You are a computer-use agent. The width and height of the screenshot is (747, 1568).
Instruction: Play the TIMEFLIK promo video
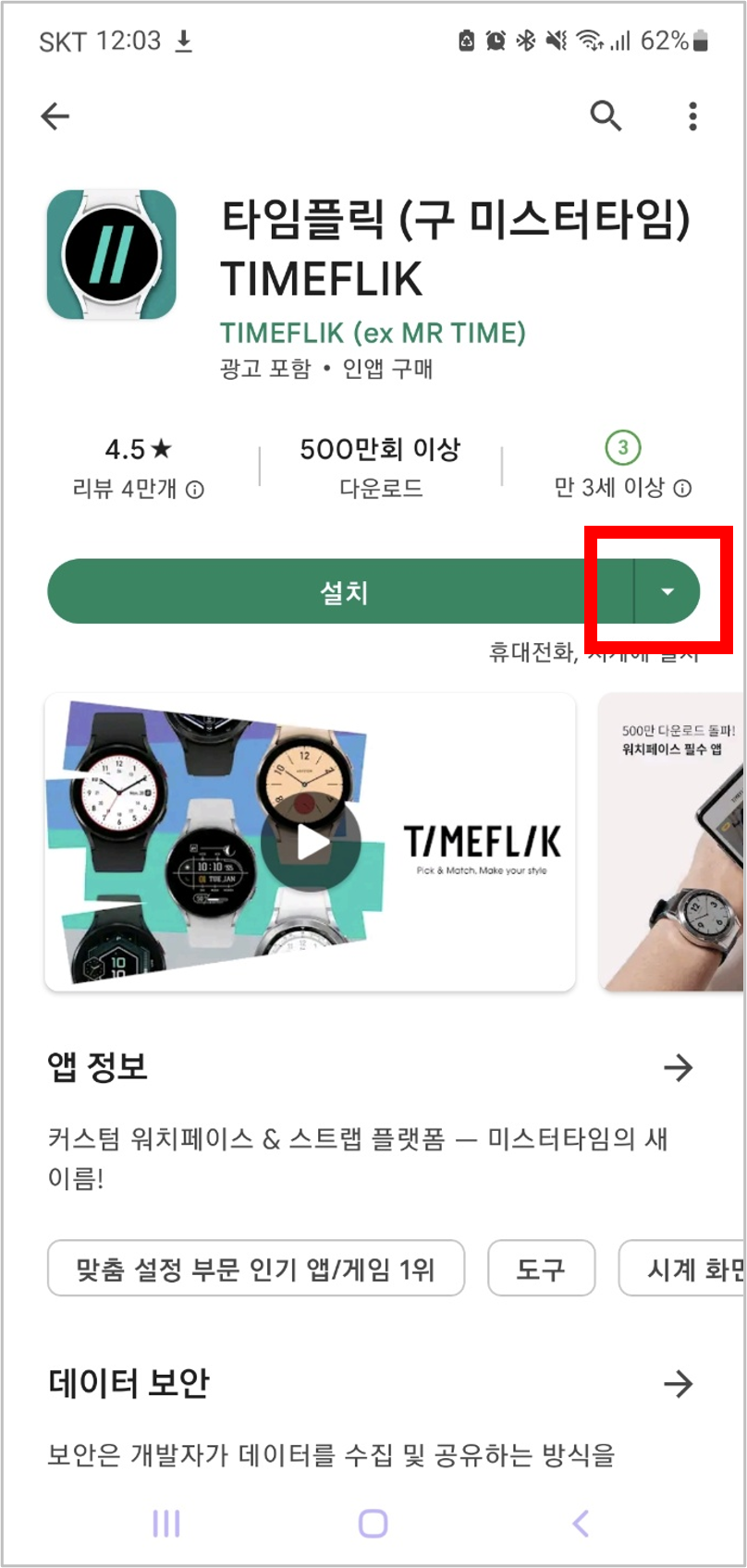(x=311, y=843)
